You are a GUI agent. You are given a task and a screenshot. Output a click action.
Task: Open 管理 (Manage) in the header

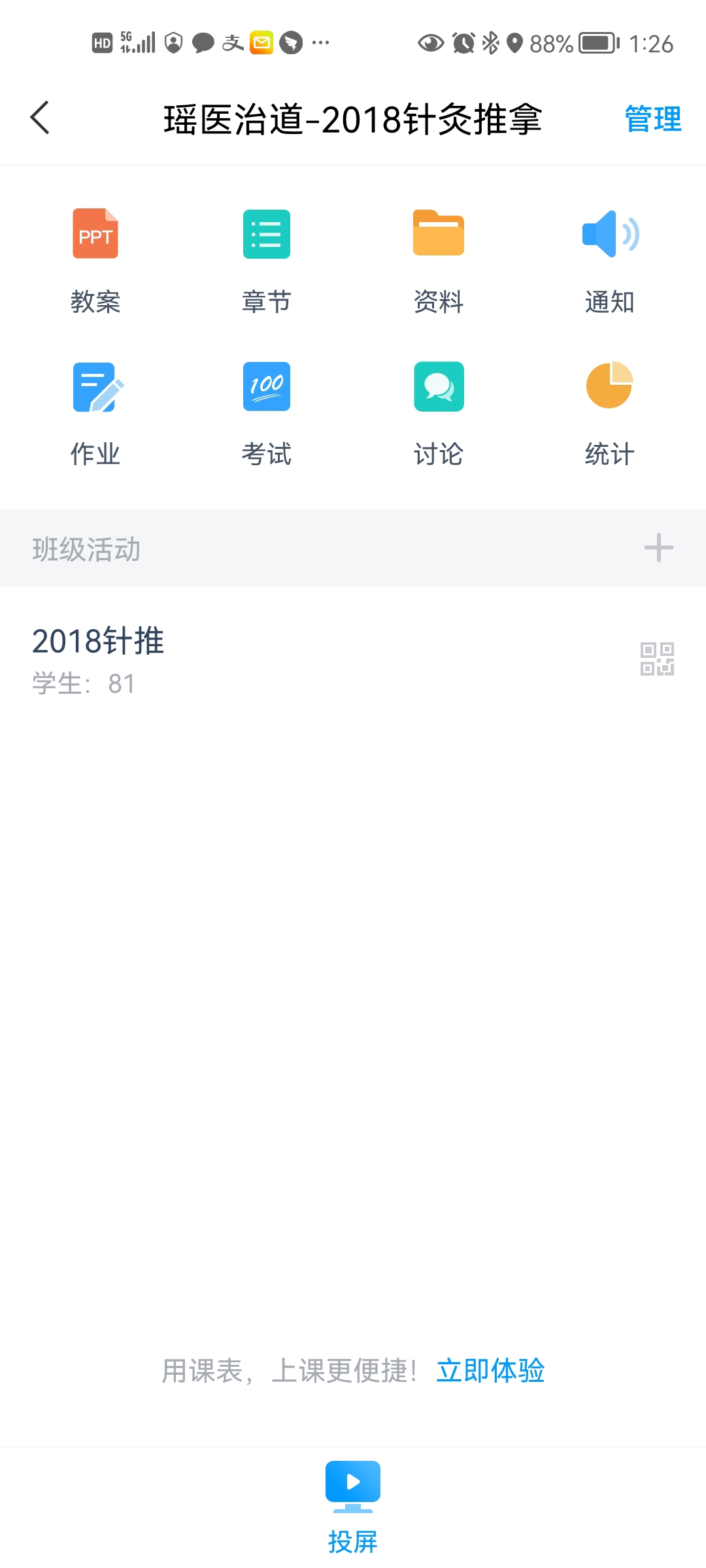tap(652, 119)
